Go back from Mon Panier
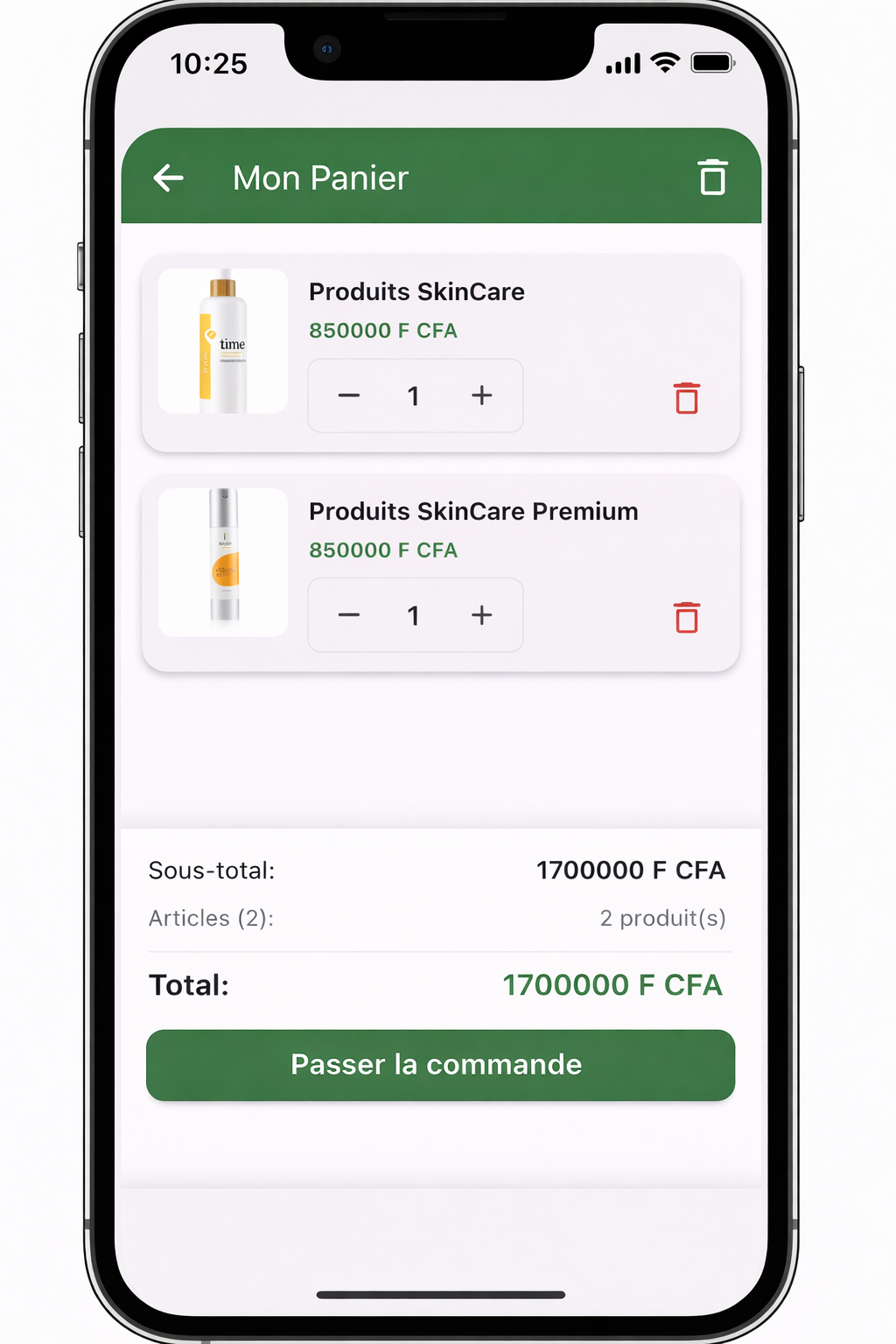 (169, 178)
